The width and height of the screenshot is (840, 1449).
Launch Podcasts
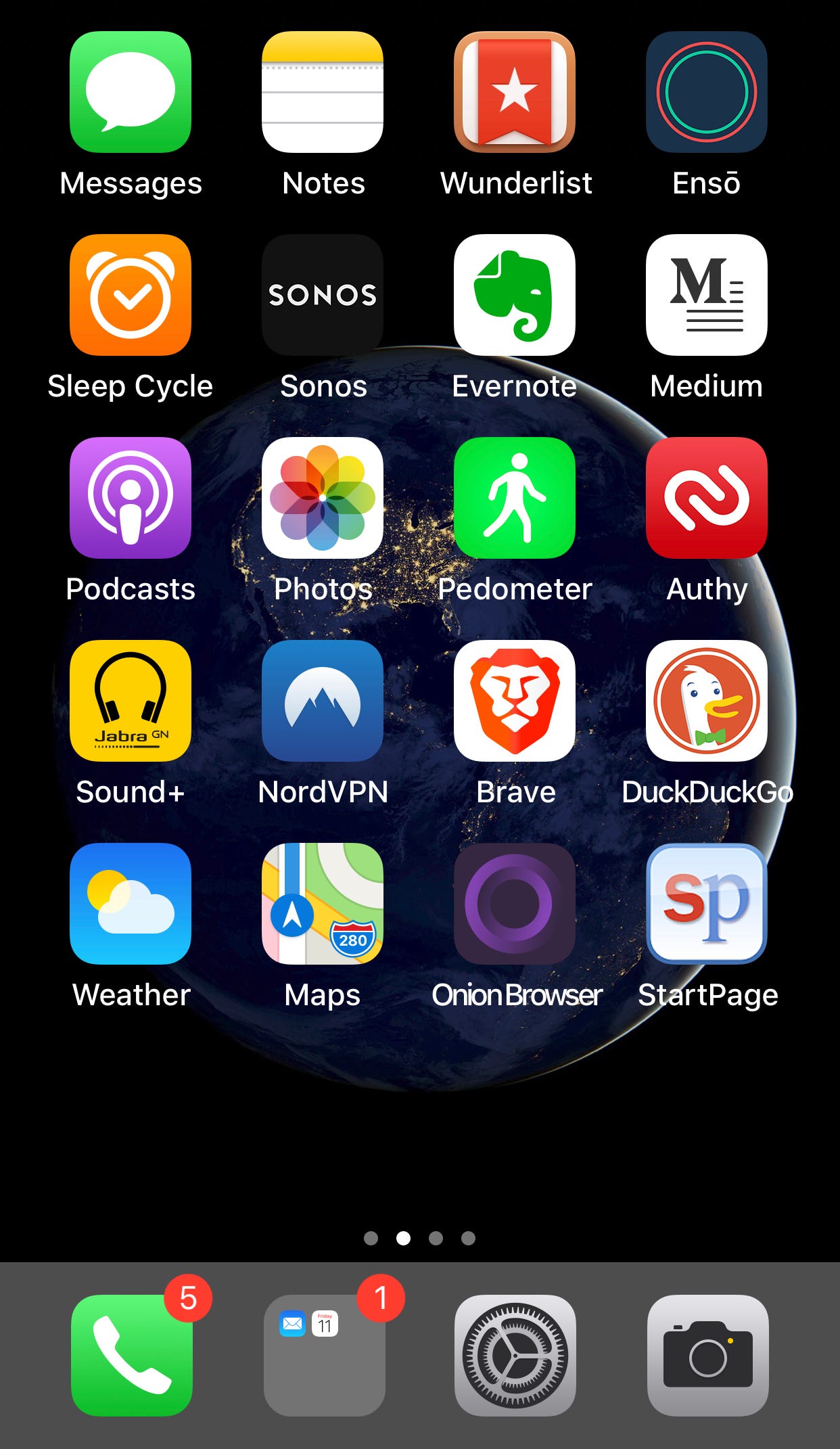coord(131,498)
